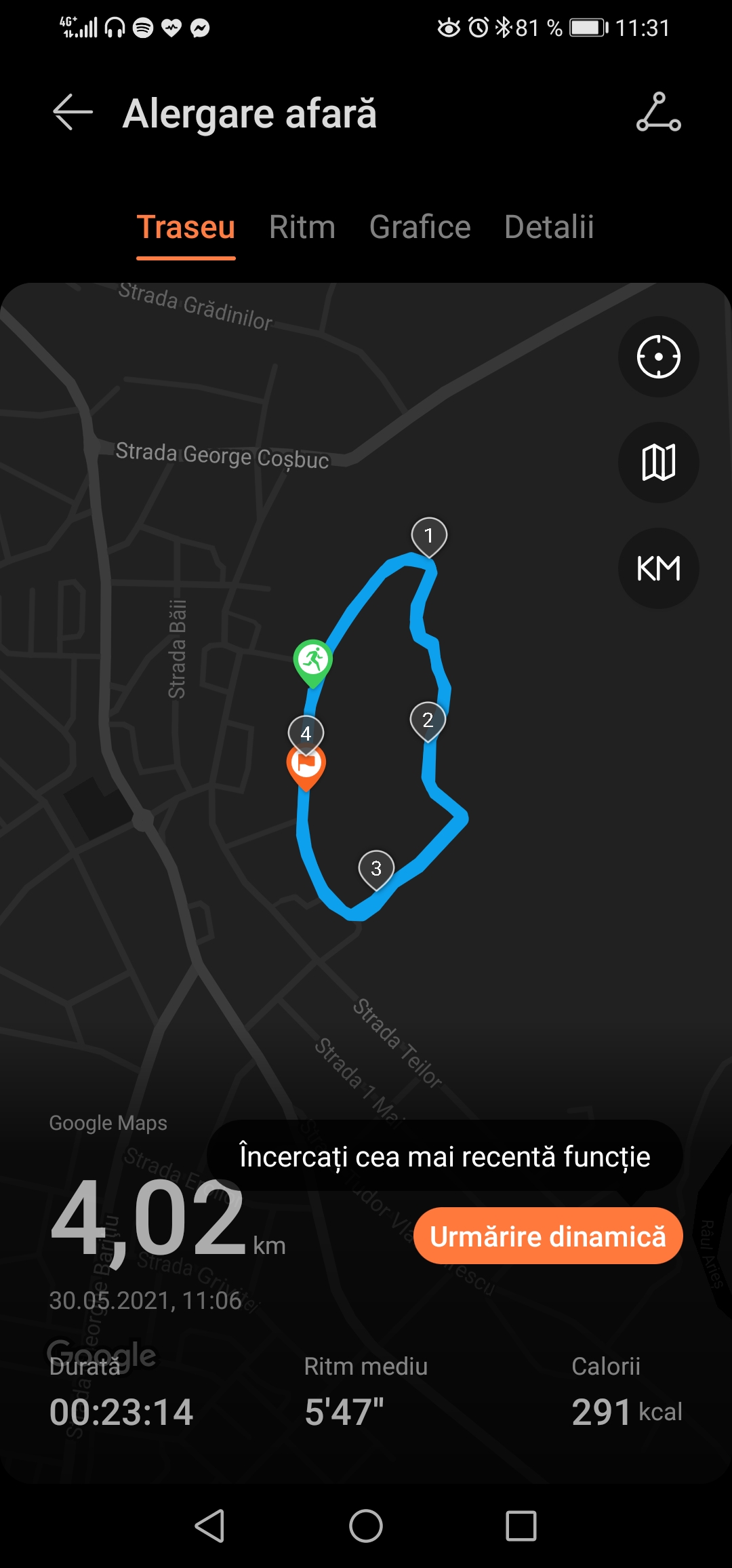Tap the system back button

pyautogui.click(x=209, y=1526)
